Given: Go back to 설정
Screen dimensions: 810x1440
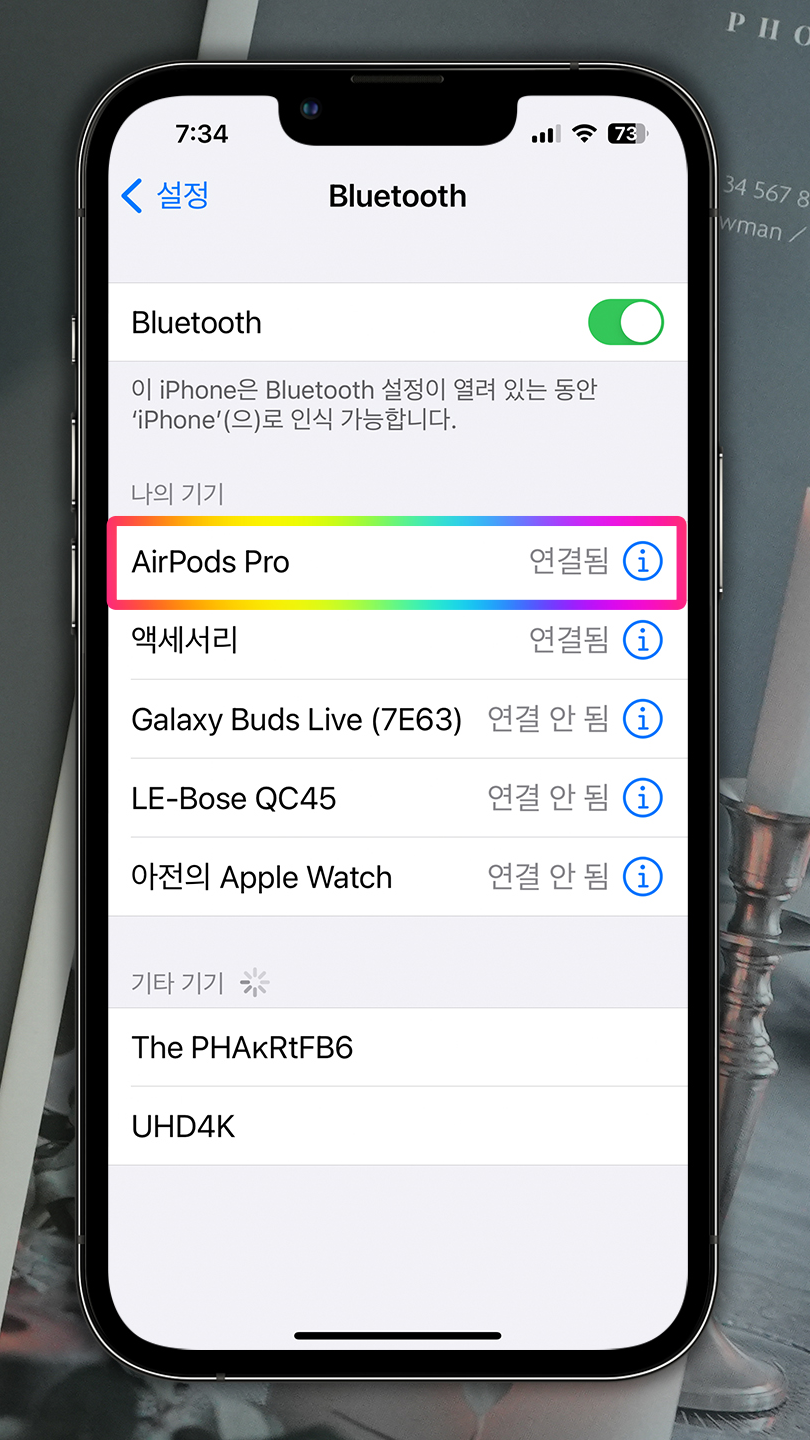Looking at the screenshot, I should (x=165, y=196).
